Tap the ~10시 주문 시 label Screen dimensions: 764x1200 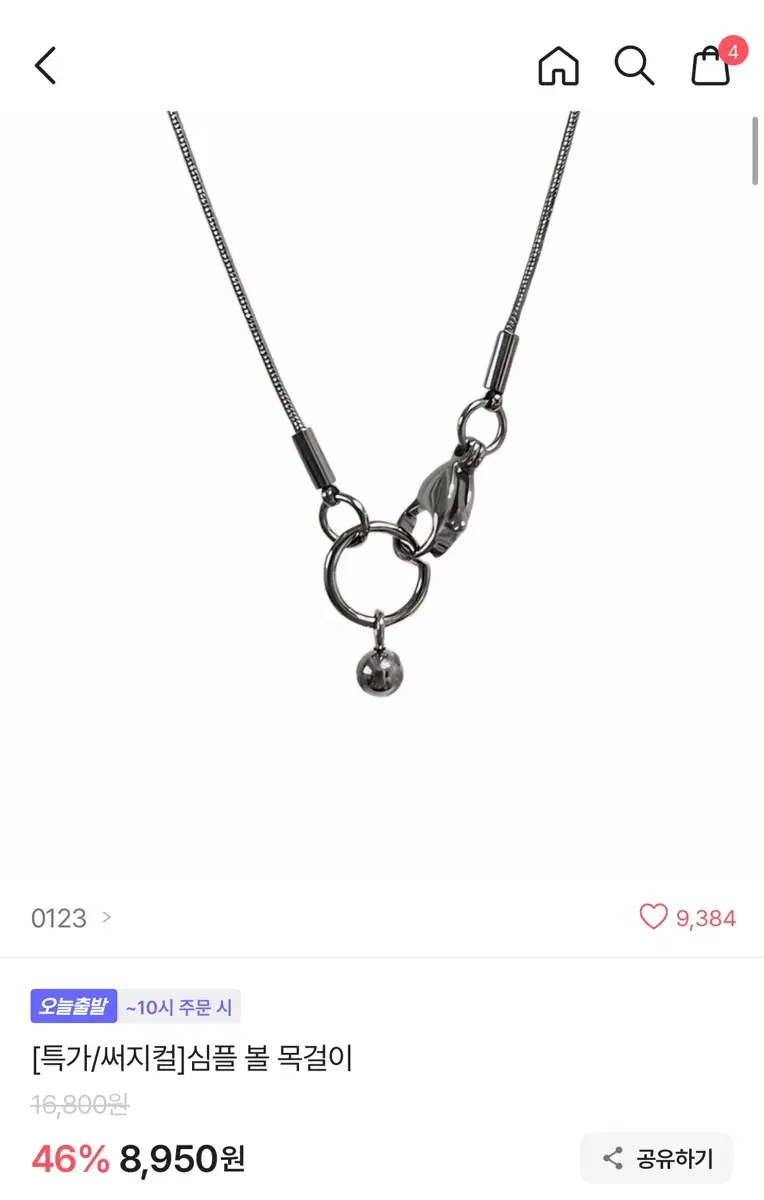point(180,1008)
